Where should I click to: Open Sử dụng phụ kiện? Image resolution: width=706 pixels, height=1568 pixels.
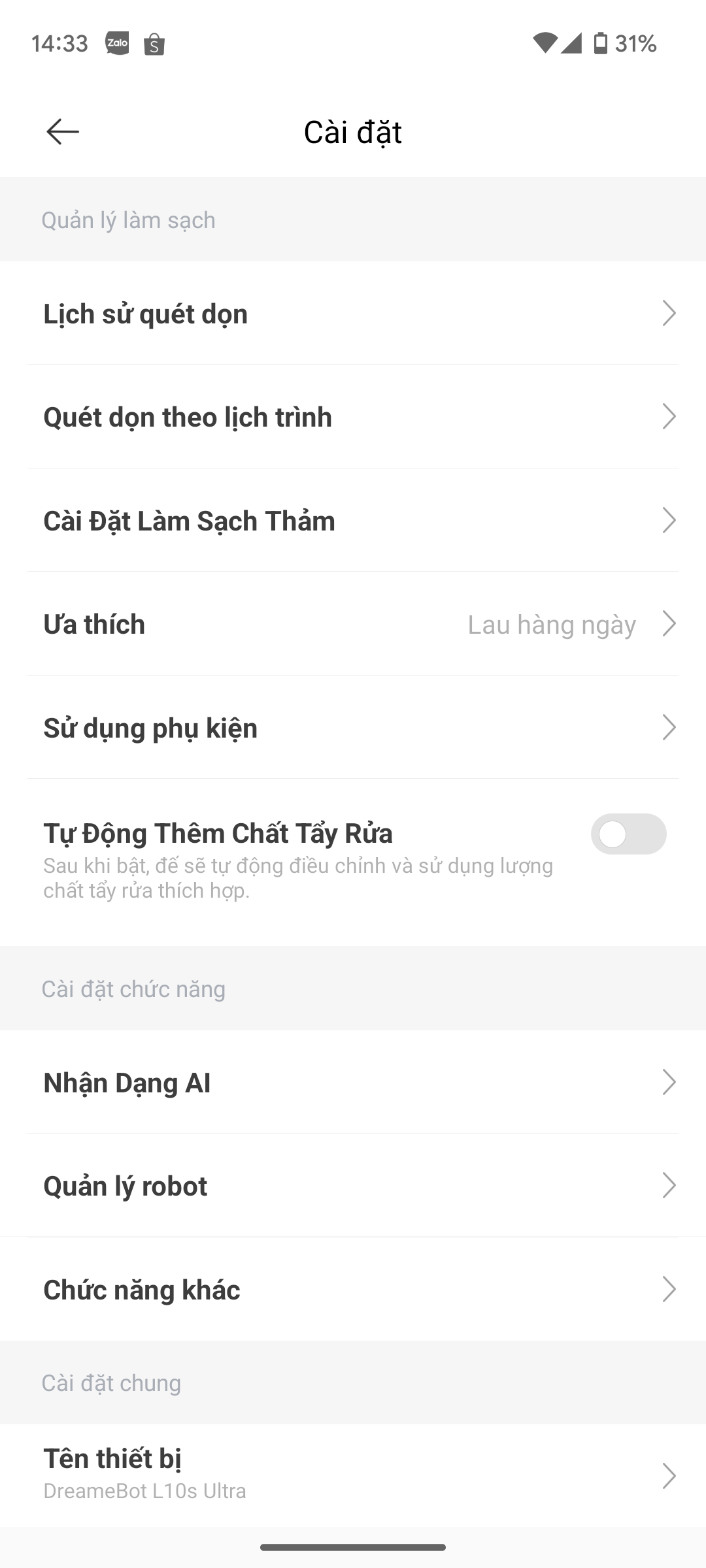(x=353, y=727)
